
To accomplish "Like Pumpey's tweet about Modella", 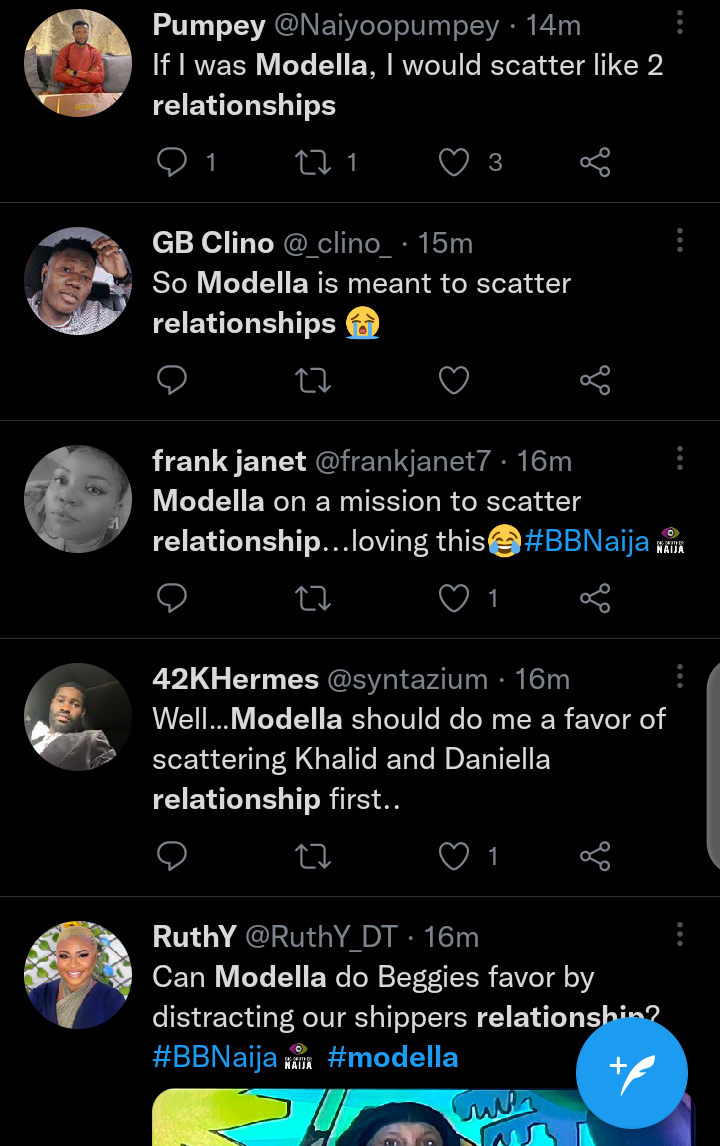I will [x=455, y=162].
